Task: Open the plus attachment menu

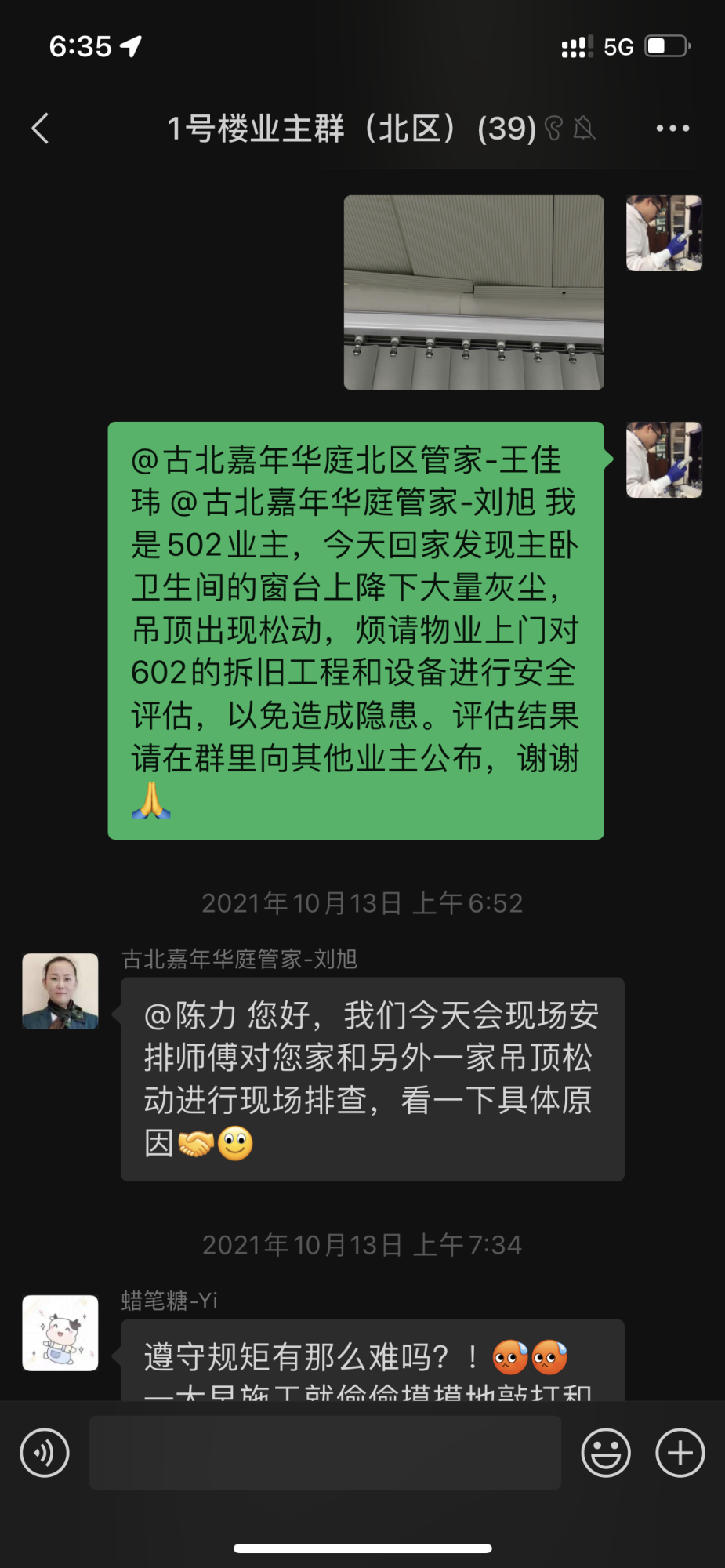Action: pyautogui.click(x=680, y=1453)
